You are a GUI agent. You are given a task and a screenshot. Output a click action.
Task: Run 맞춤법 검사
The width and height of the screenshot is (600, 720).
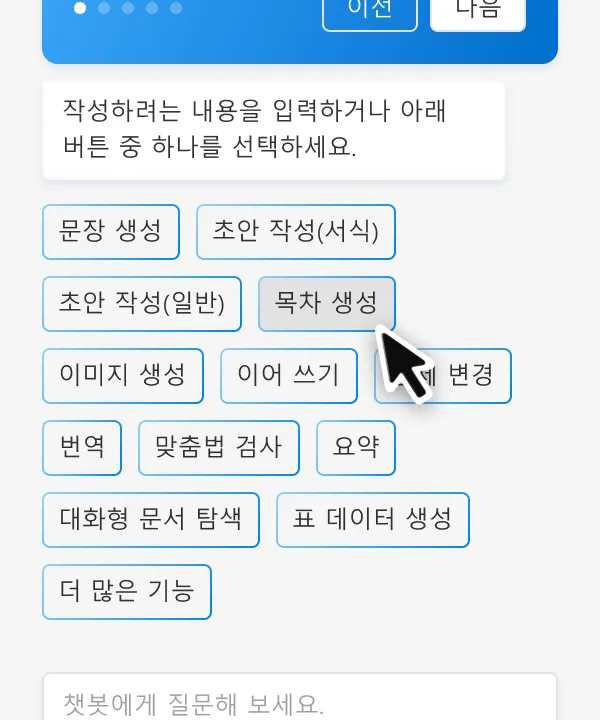(x=219, y=448)
